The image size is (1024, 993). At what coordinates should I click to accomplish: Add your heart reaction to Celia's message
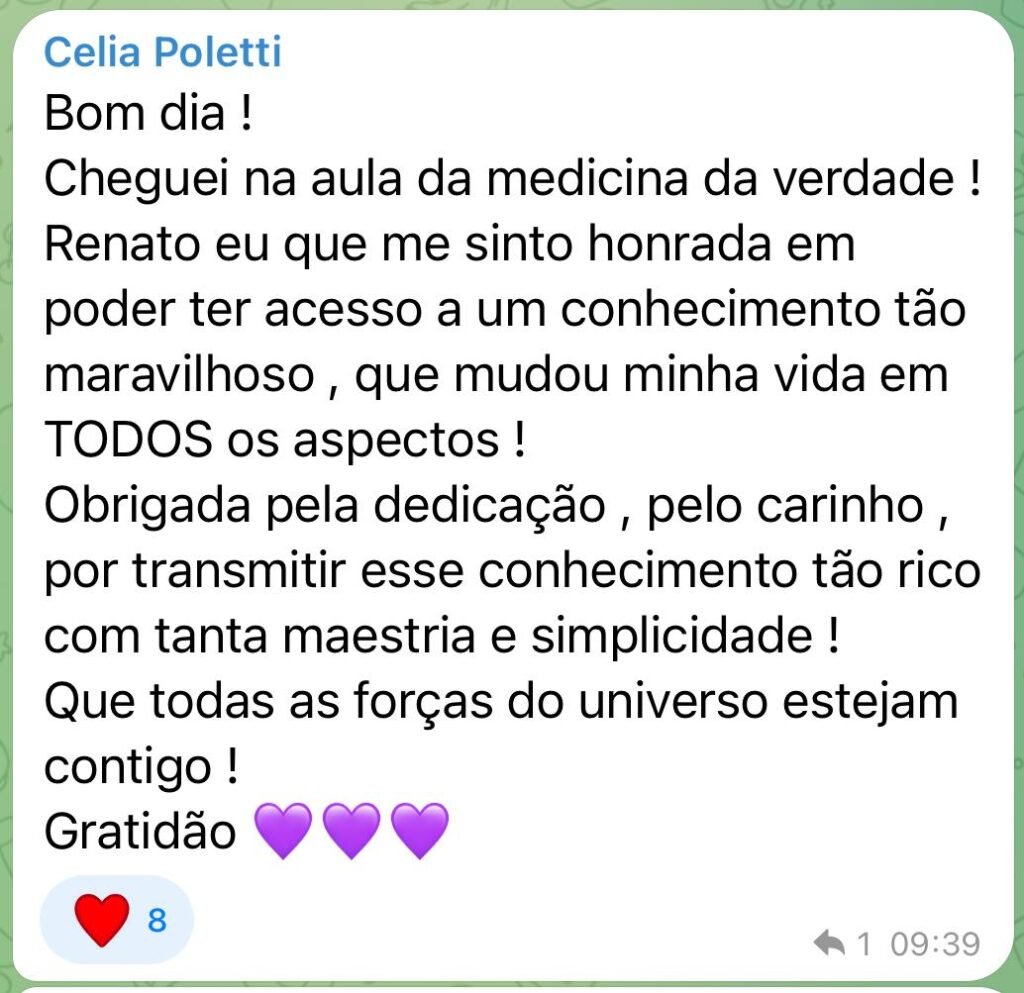point(116,920)
